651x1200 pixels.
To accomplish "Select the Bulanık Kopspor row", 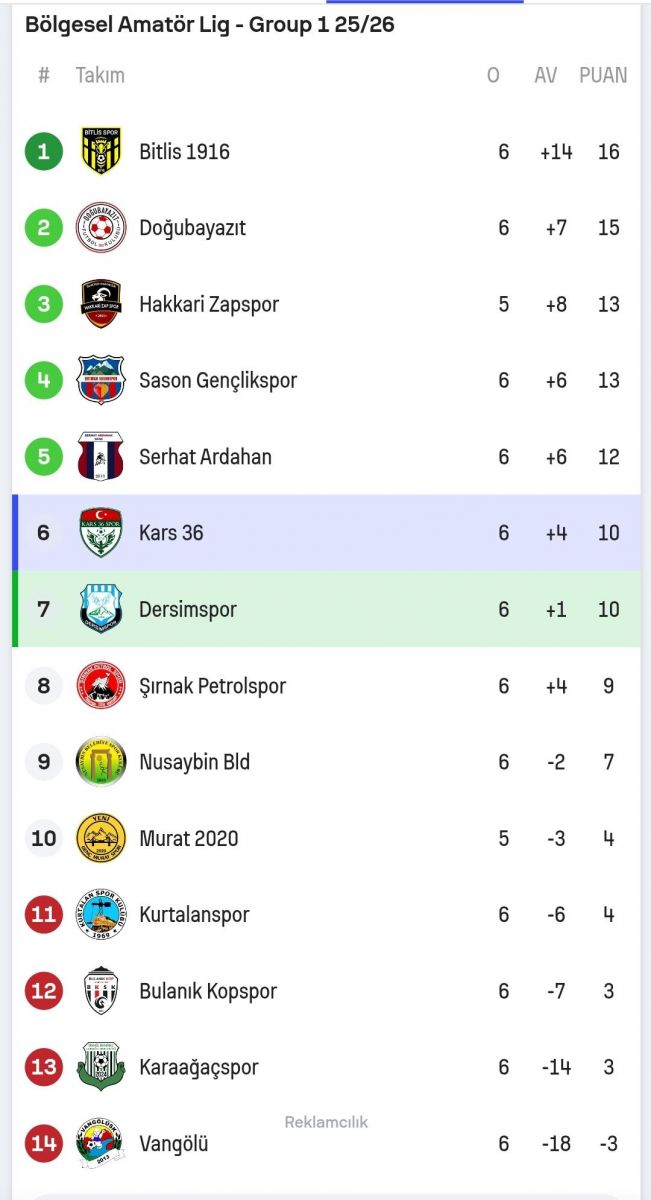I will tap(207, 991).
